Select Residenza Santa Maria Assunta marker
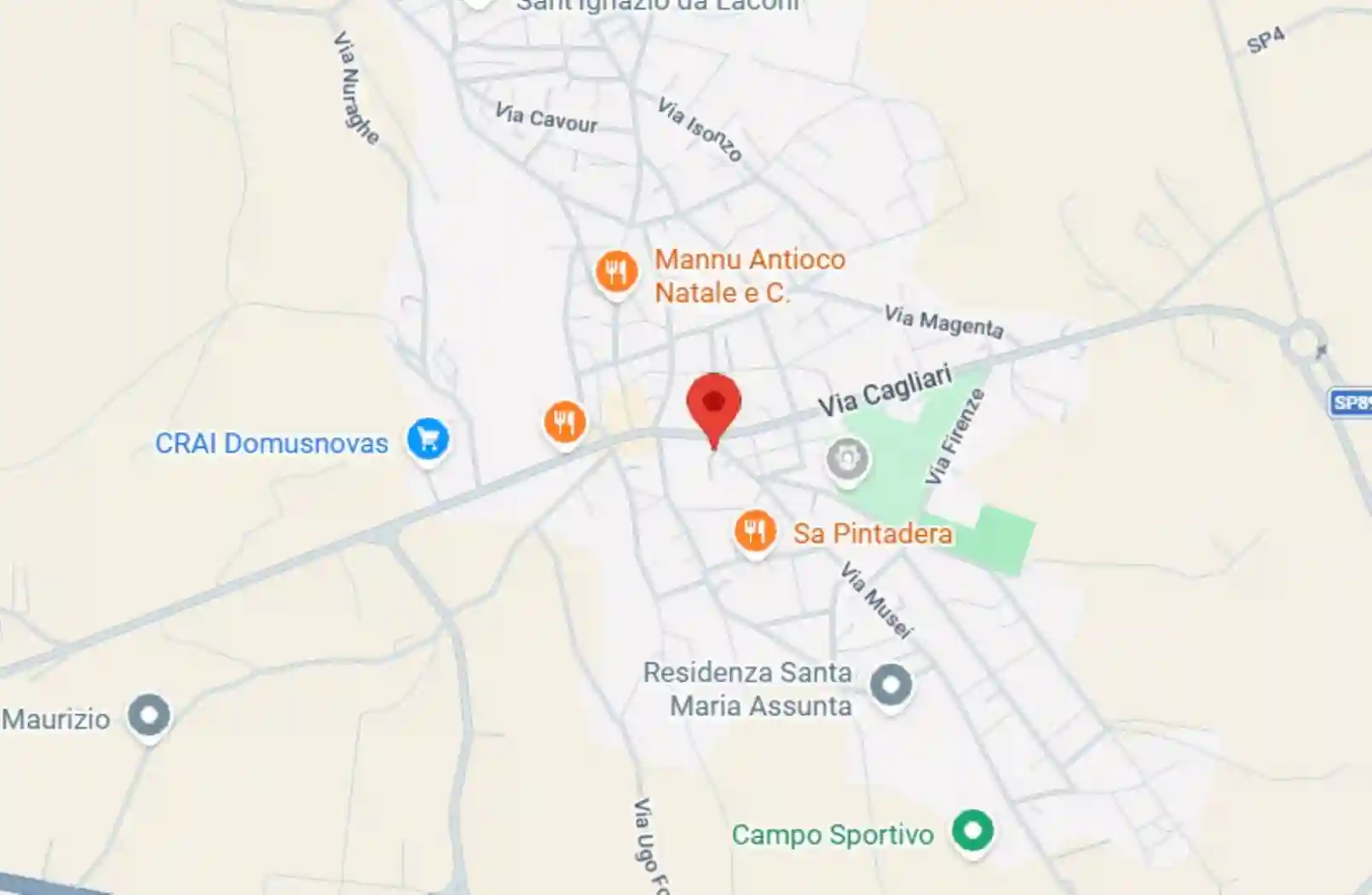The width and height of the screenshot is (1372, 895). [x=891, y=684]
